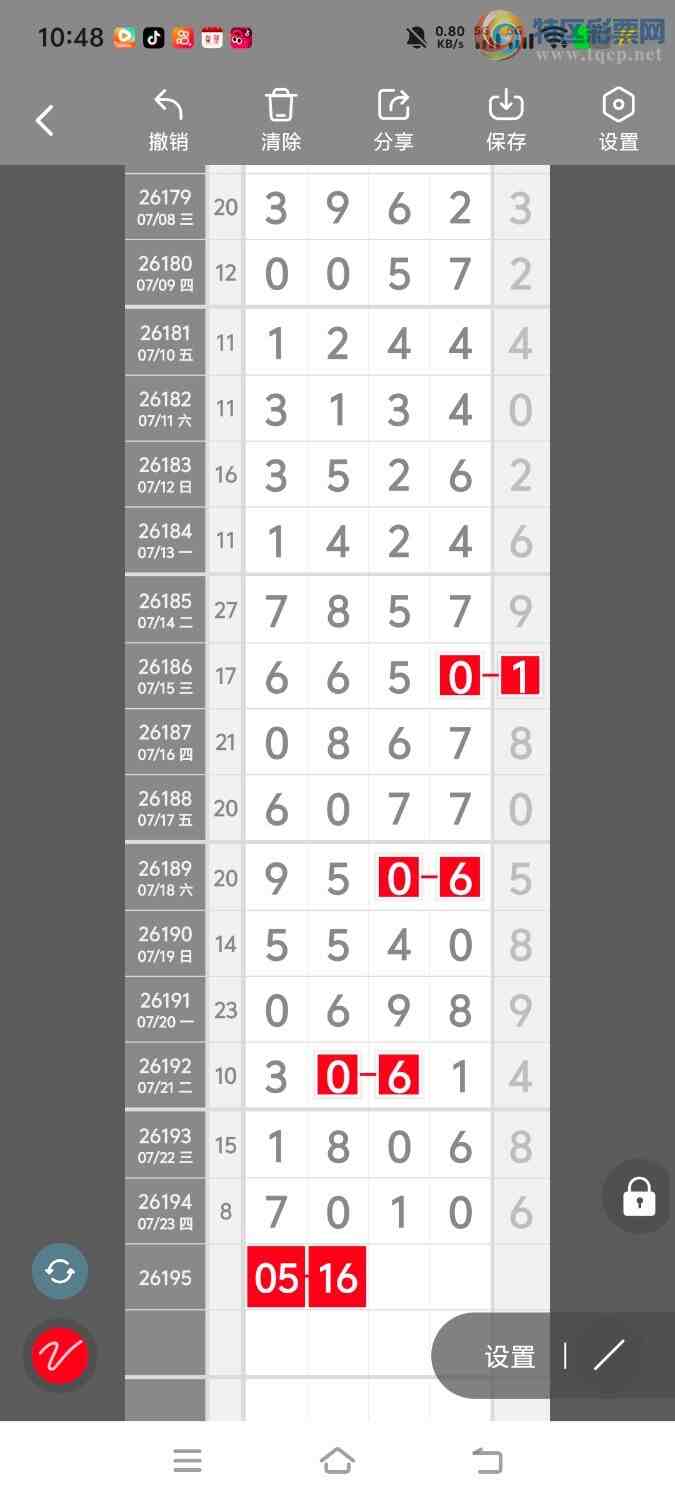Viewport: 675px width, 1500px height.
Task: Go back using the top-left arrow
Action: click(44, 121)
